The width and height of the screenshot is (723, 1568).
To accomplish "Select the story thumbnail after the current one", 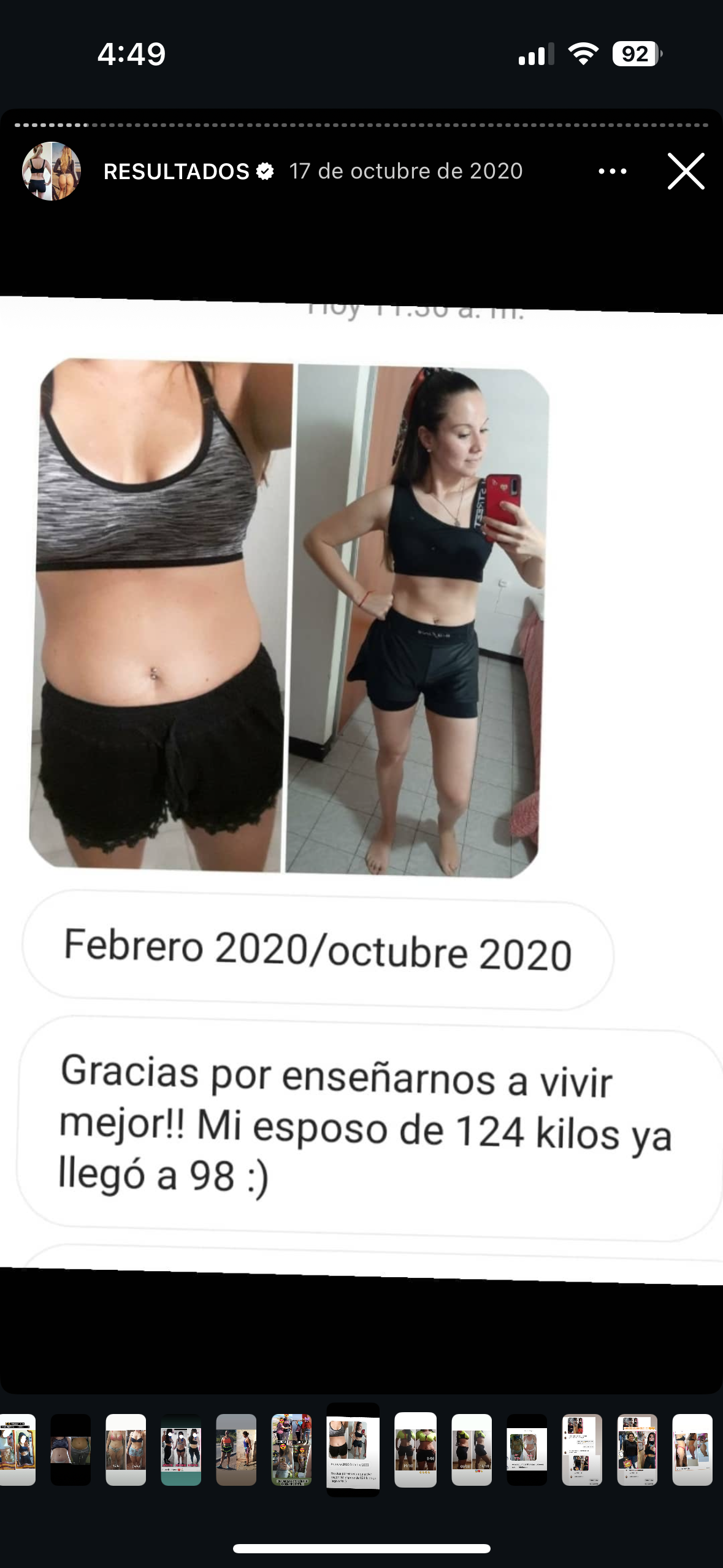I will [415, 1450].
